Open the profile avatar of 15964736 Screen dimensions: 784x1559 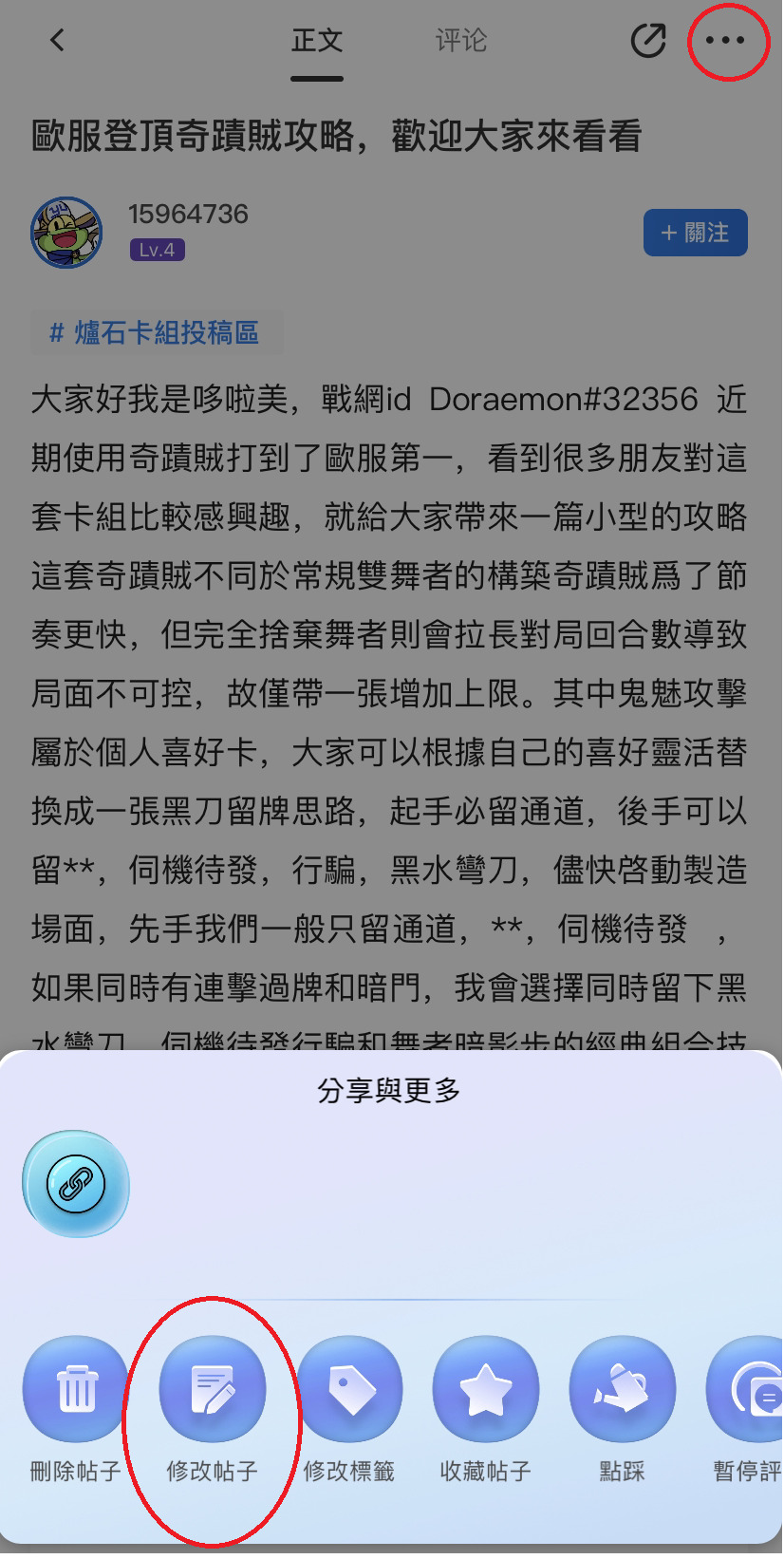[x=66, y=233]
